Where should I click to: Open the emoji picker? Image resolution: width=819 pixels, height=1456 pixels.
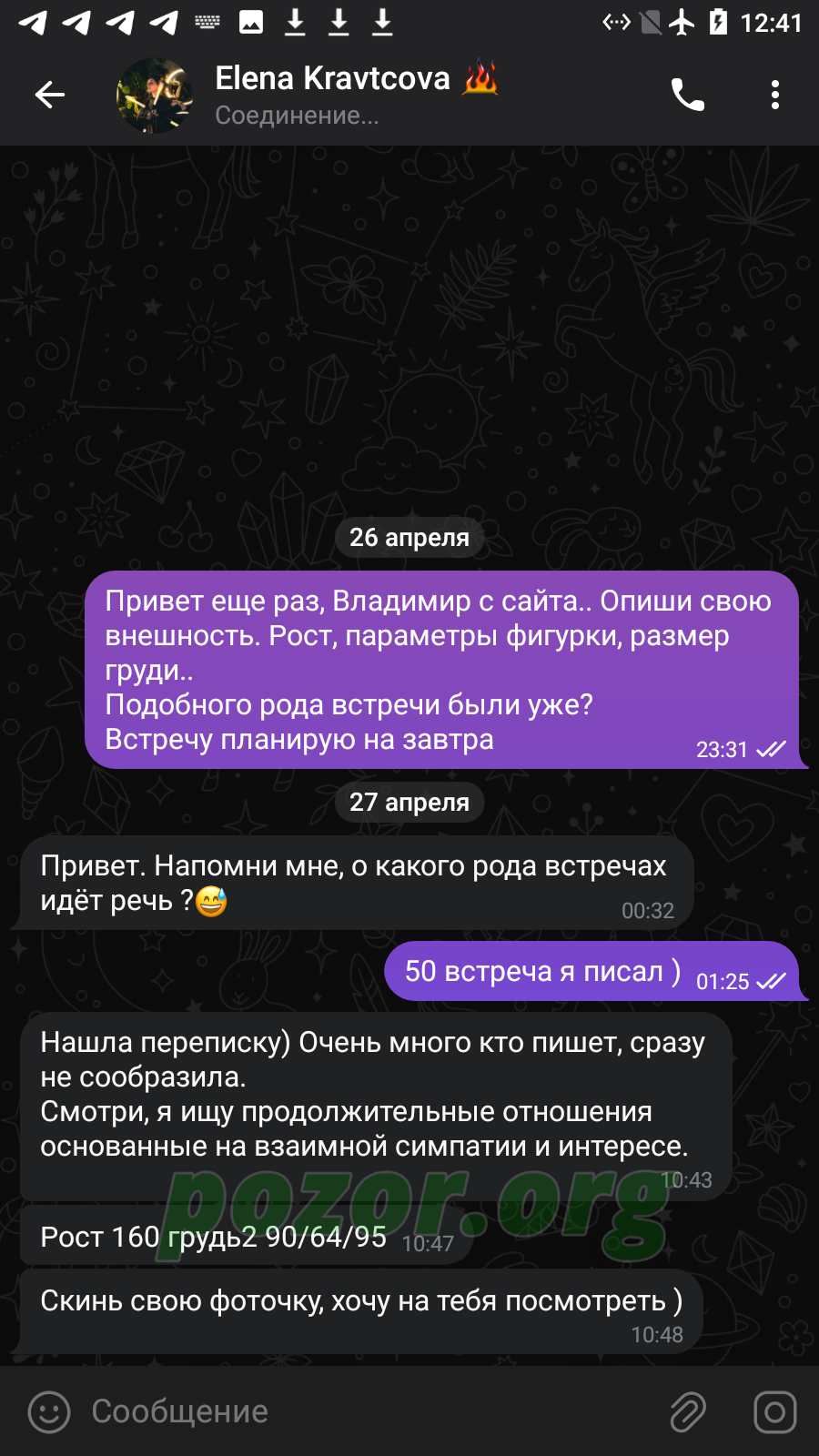(x=49, y=1412)
